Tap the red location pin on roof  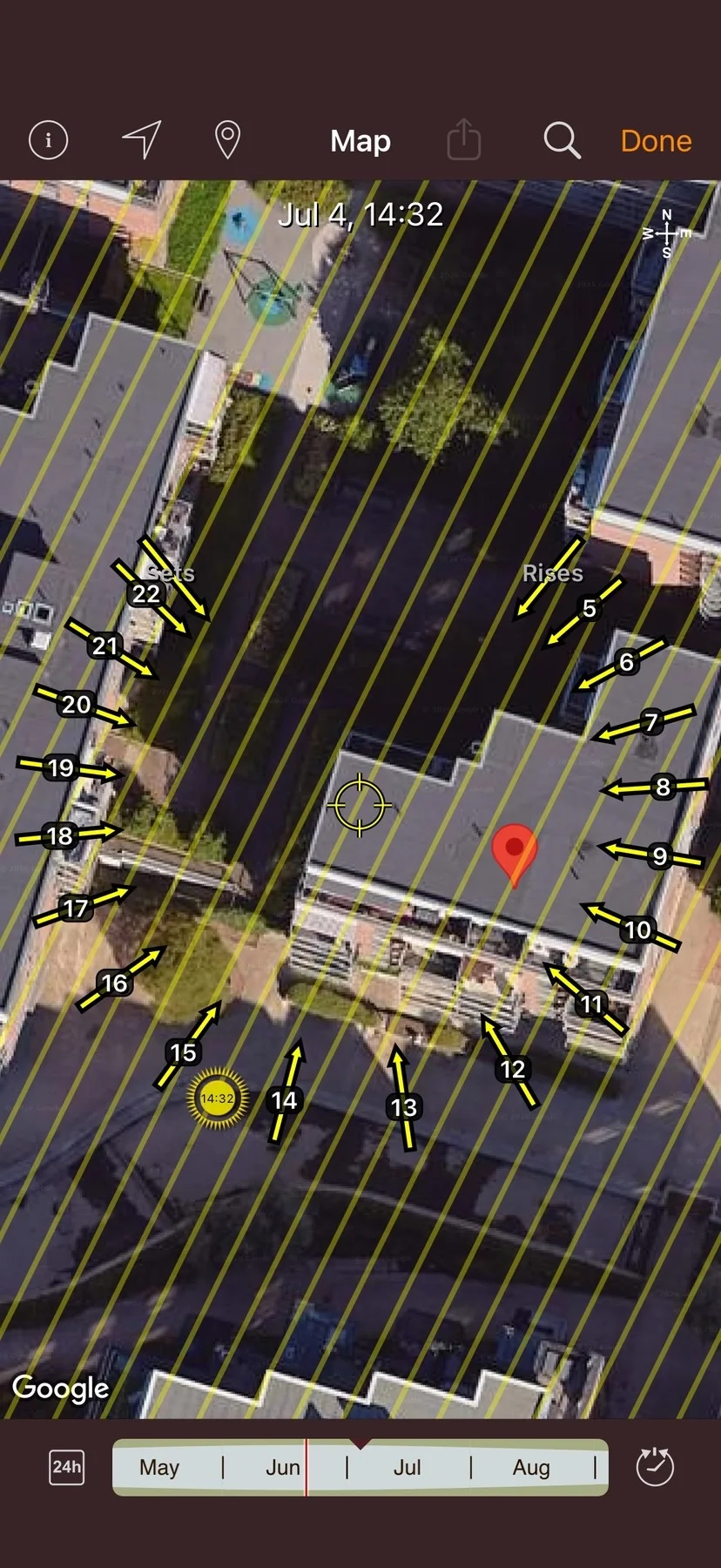pos(515,855)
